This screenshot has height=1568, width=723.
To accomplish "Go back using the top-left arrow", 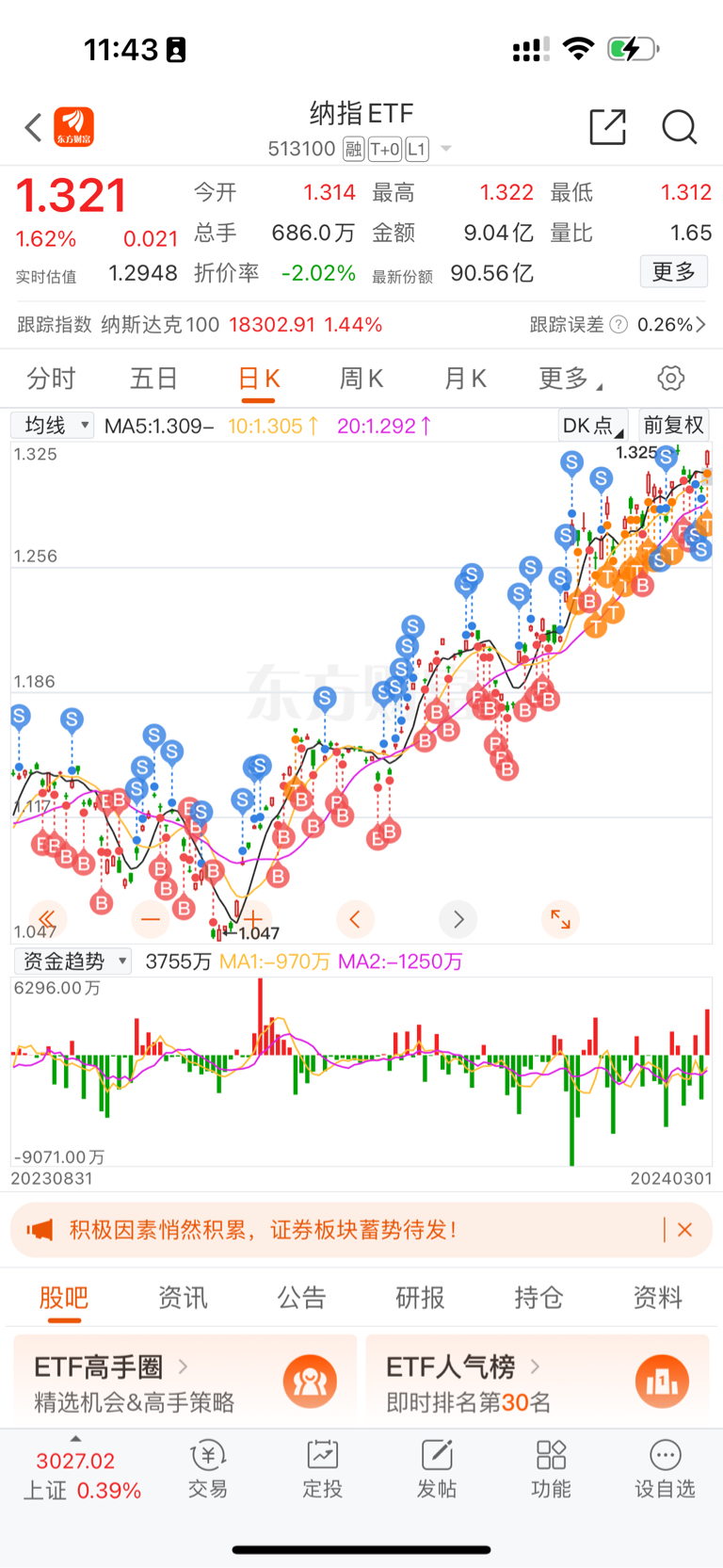I will click(x=34, y=127).
